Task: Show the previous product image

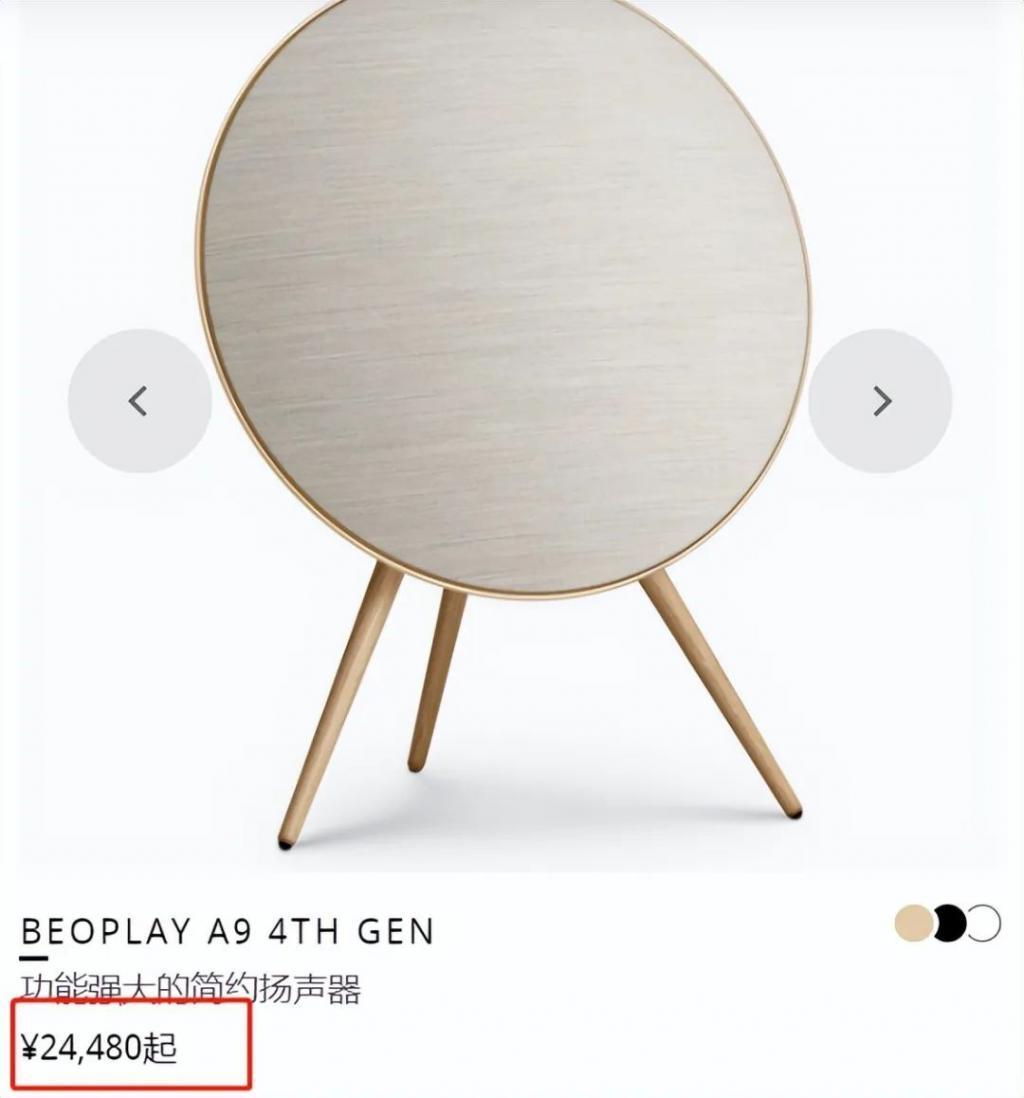Action: [x=139, y=401]
